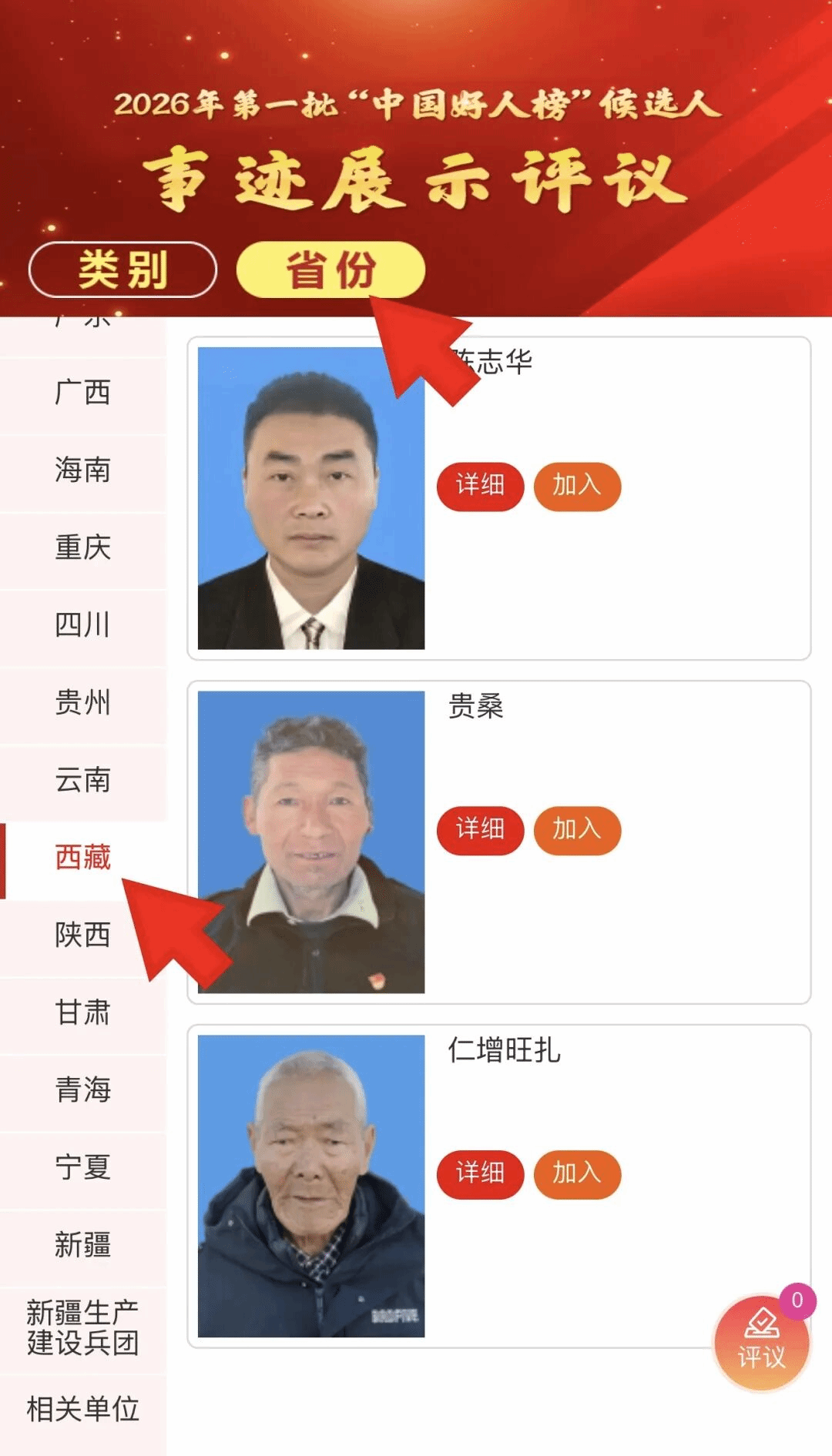832x1456 pixels.
Task: Switch to the 类别 category tab
Action: click(x=123, y=271)
